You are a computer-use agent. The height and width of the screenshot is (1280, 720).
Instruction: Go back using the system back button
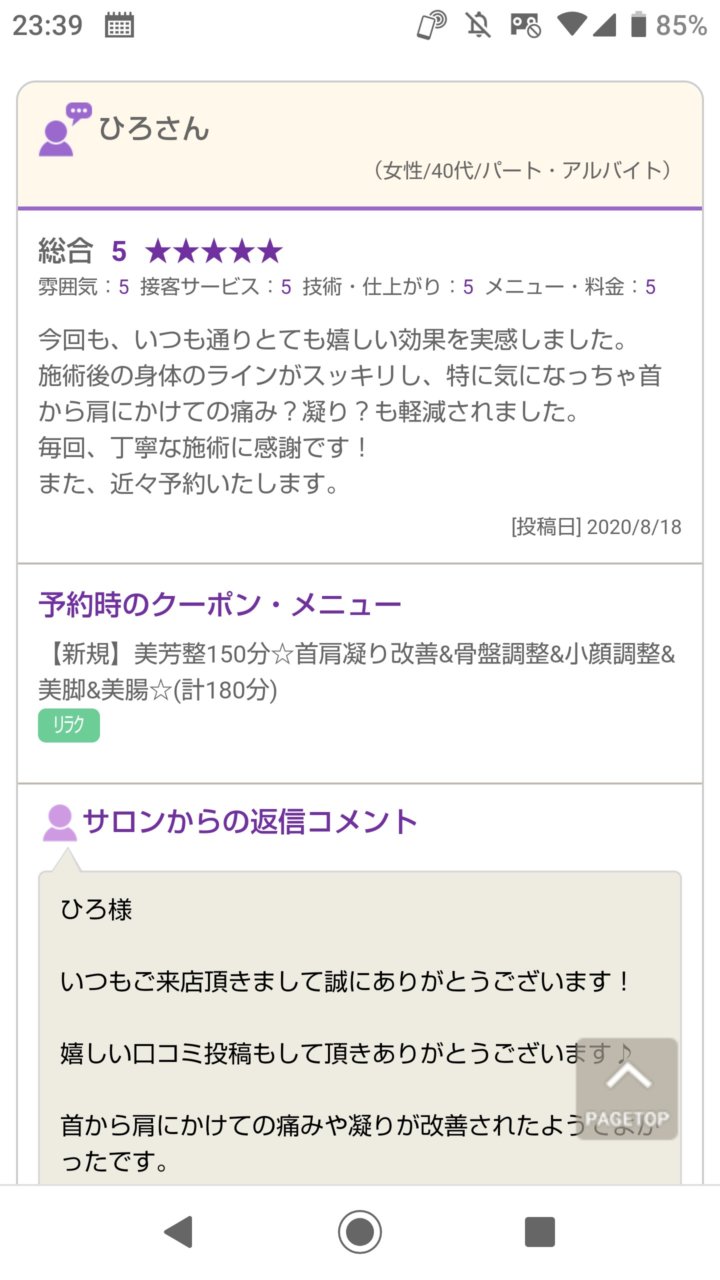(x=179, y=1232)
